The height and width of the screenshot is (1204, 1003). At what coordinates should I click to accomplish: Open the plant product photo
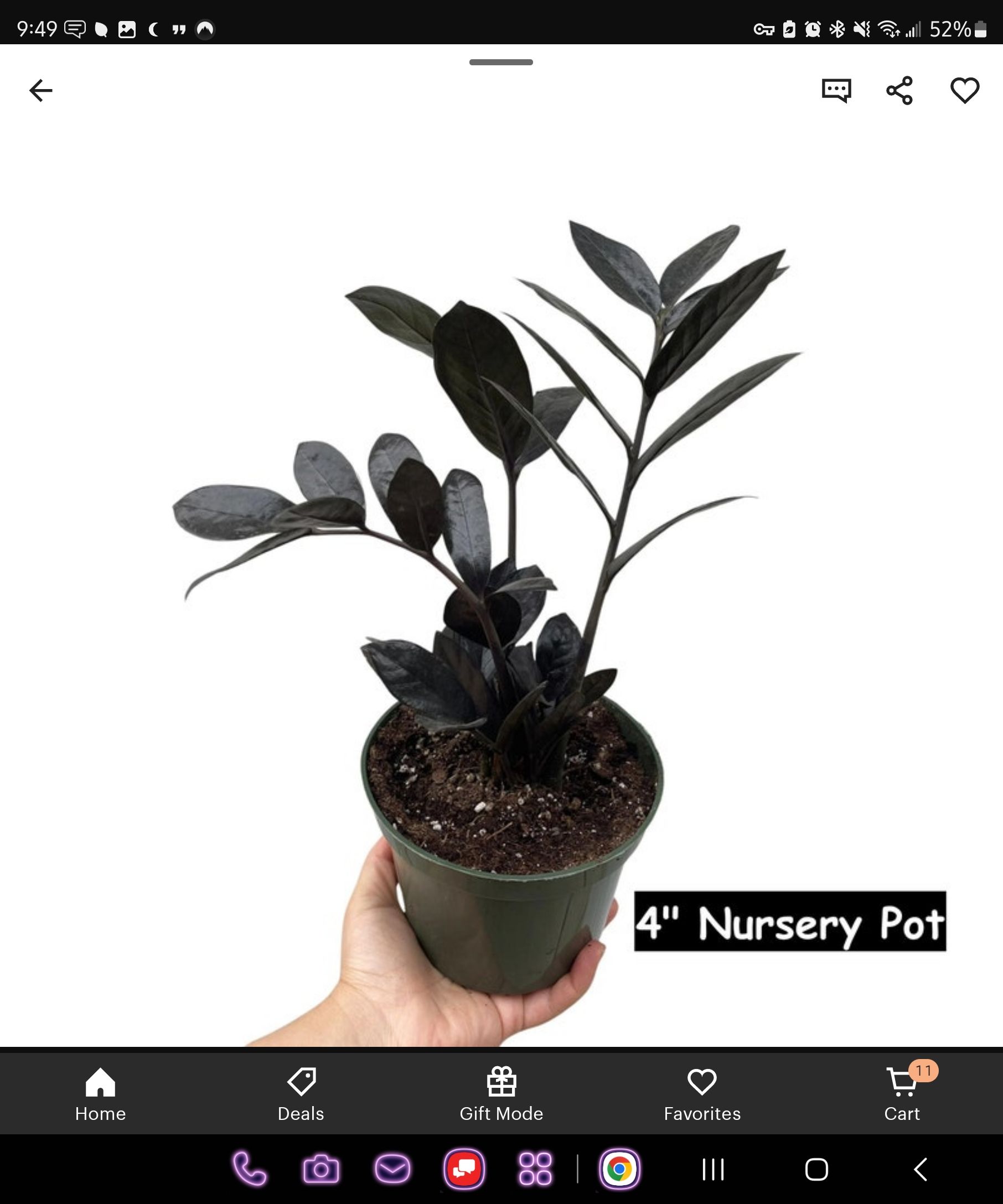pyautogui.click(x=501, y=573)
